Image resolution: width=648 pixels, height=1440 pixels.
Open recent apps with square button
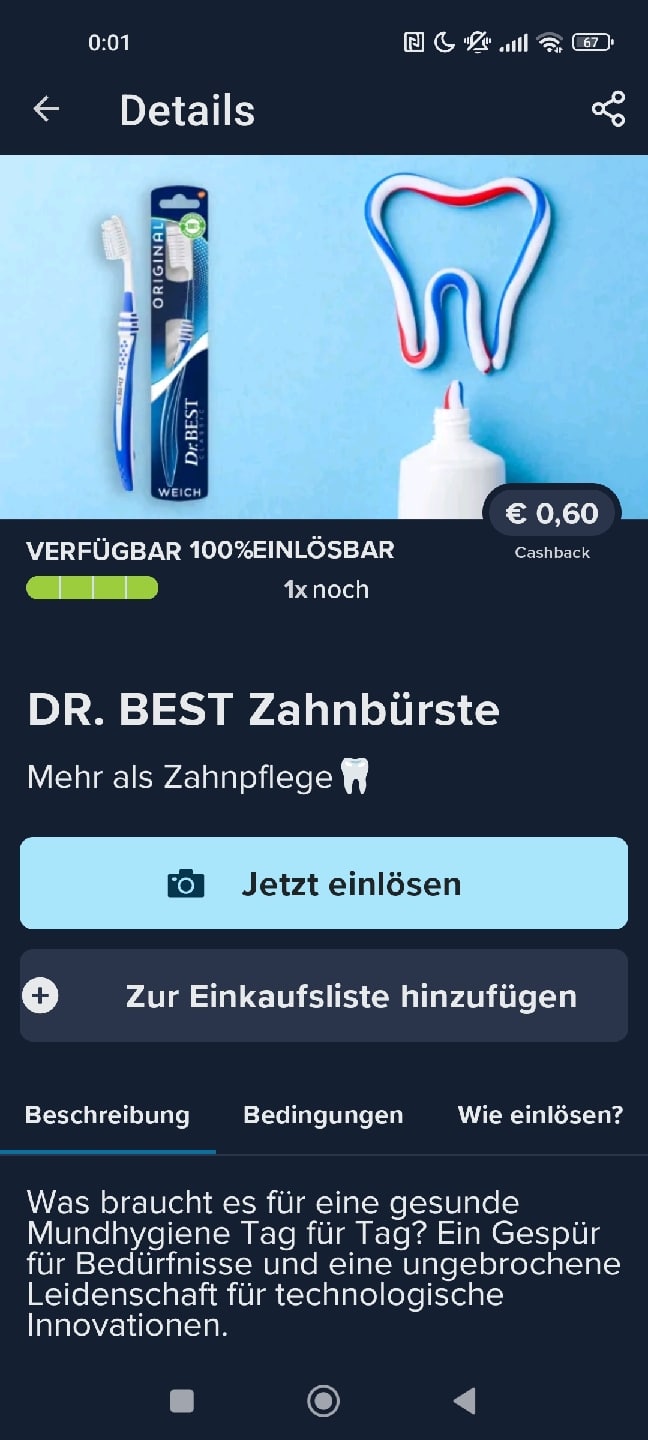tap(182, 1401)
